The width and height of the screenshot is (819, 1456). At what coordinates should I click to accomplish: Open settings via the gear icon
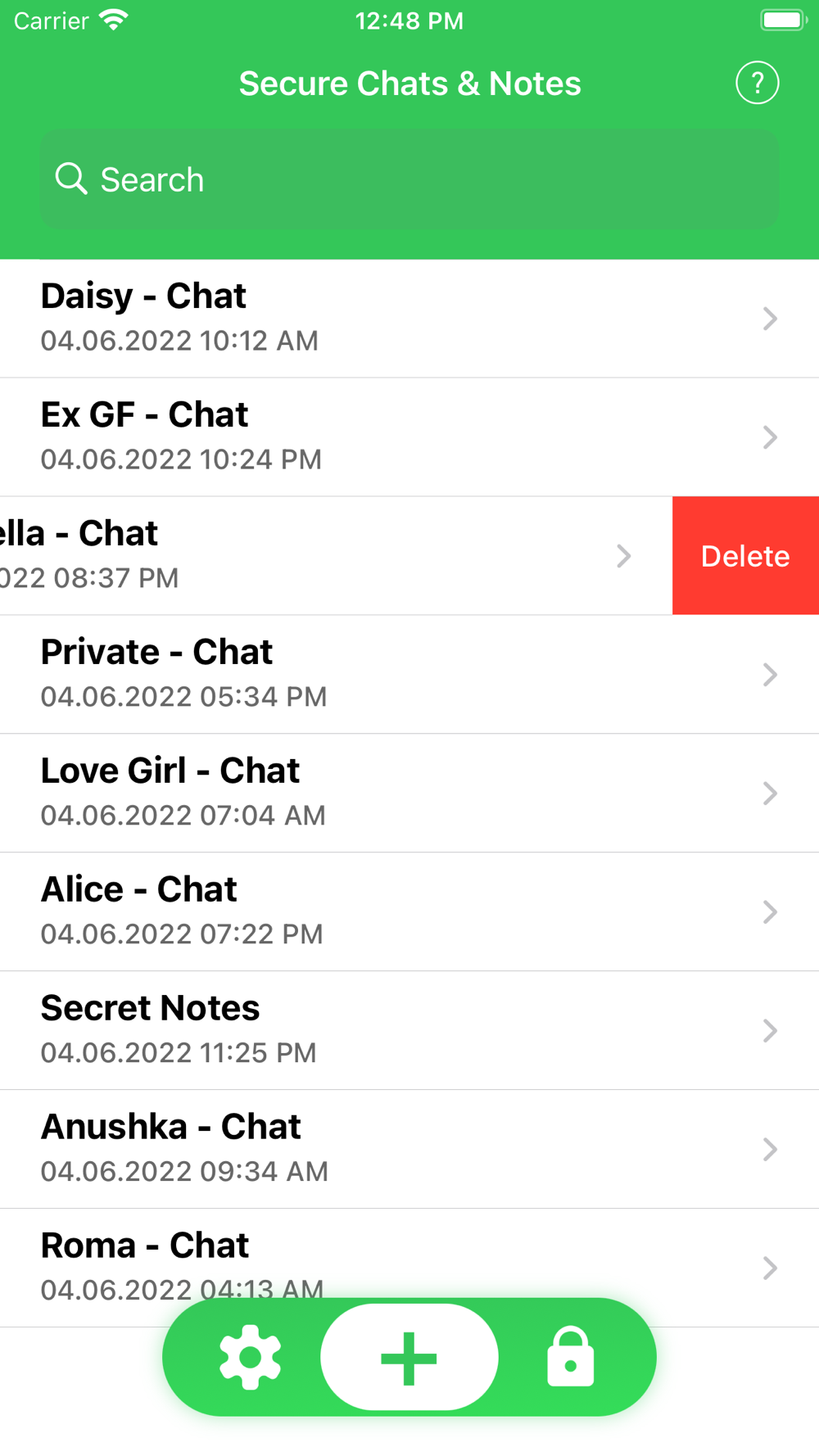click(x=250, y=1358)
